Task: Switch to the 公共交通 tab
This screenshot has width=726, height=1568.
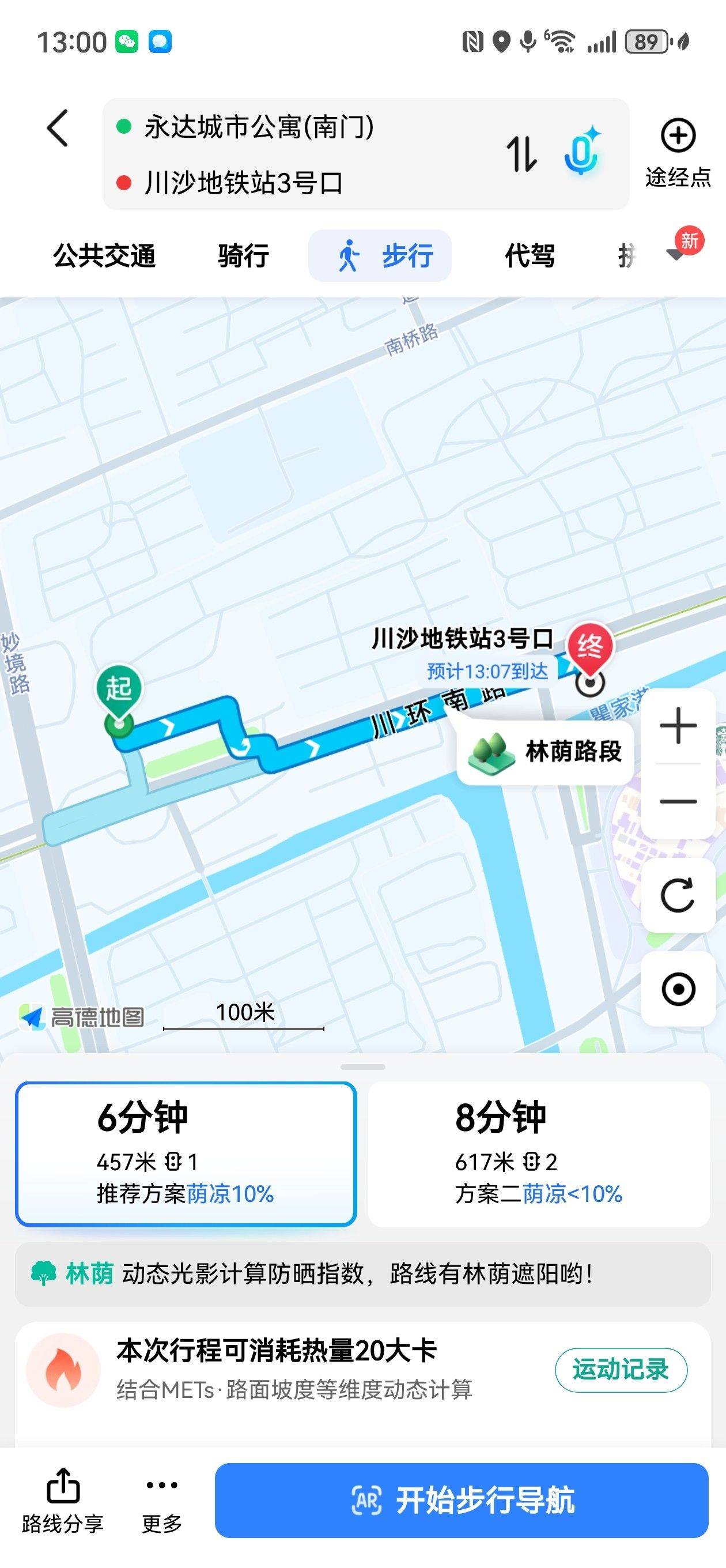Action: point(104,255)
